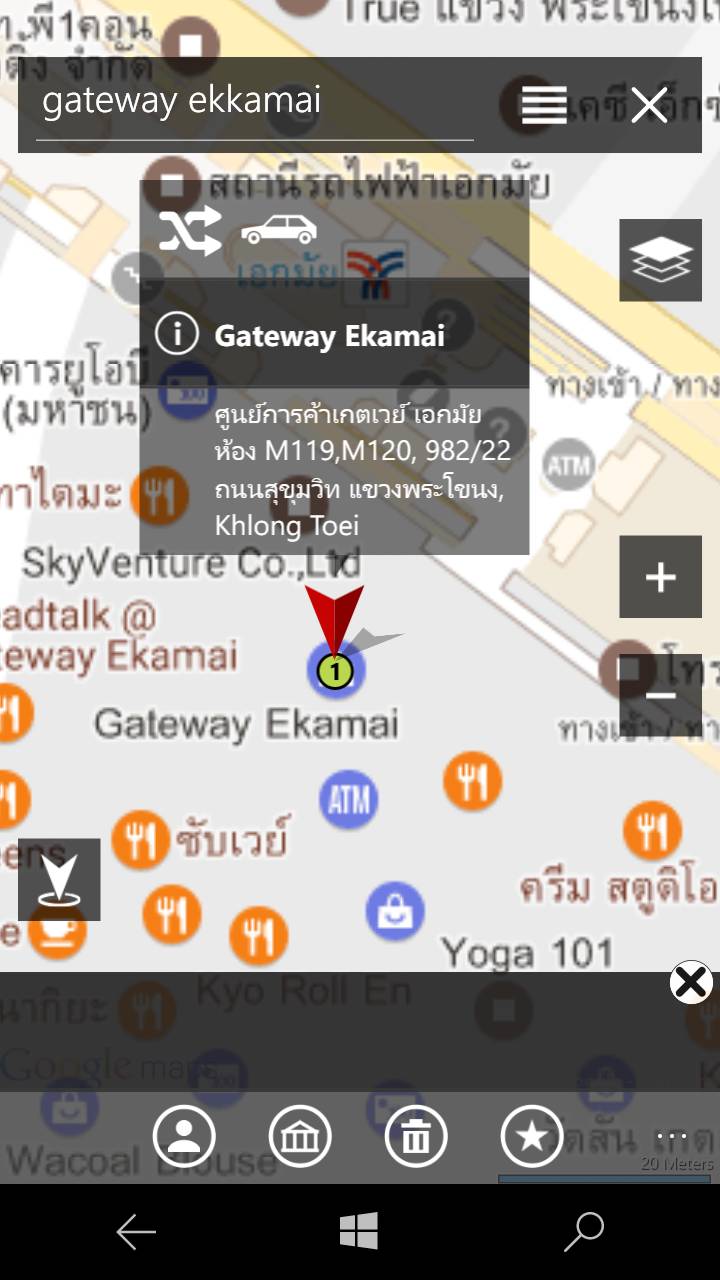Open the landmark building icon in toolbar
Viewport: 720px width, 1280px height.
tap(300, 1136)
